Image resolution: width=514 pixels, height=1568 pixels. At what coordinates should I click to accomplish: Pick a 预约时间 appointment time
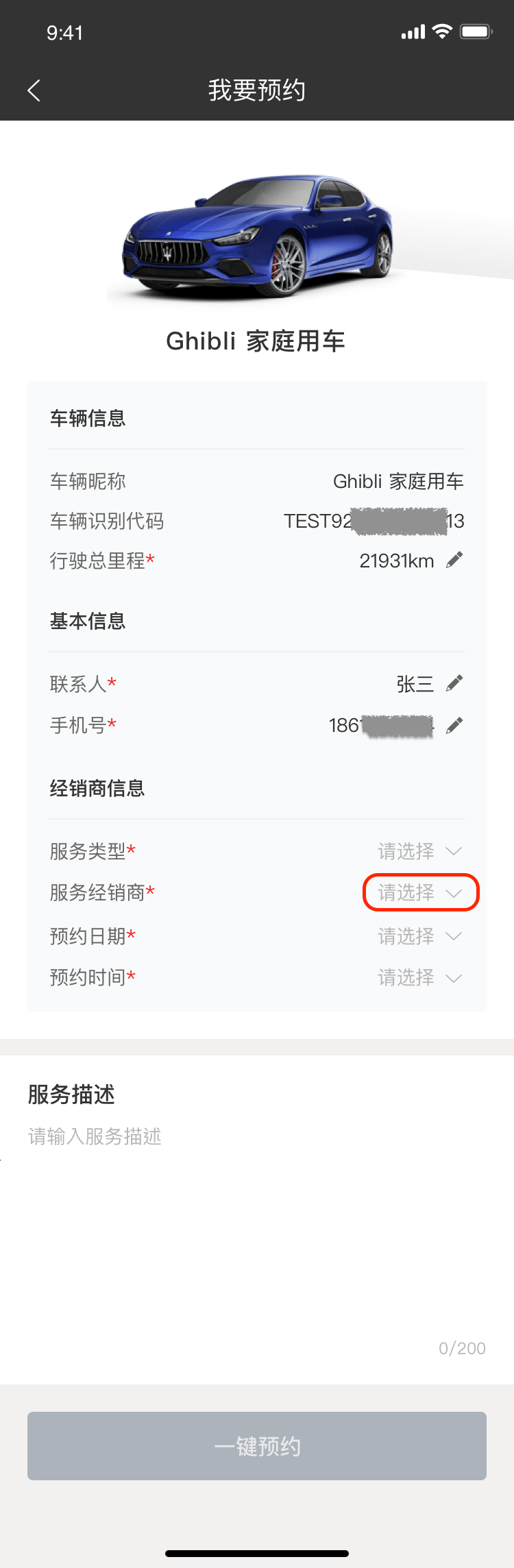pyautogui.click(x=419, y=977)
